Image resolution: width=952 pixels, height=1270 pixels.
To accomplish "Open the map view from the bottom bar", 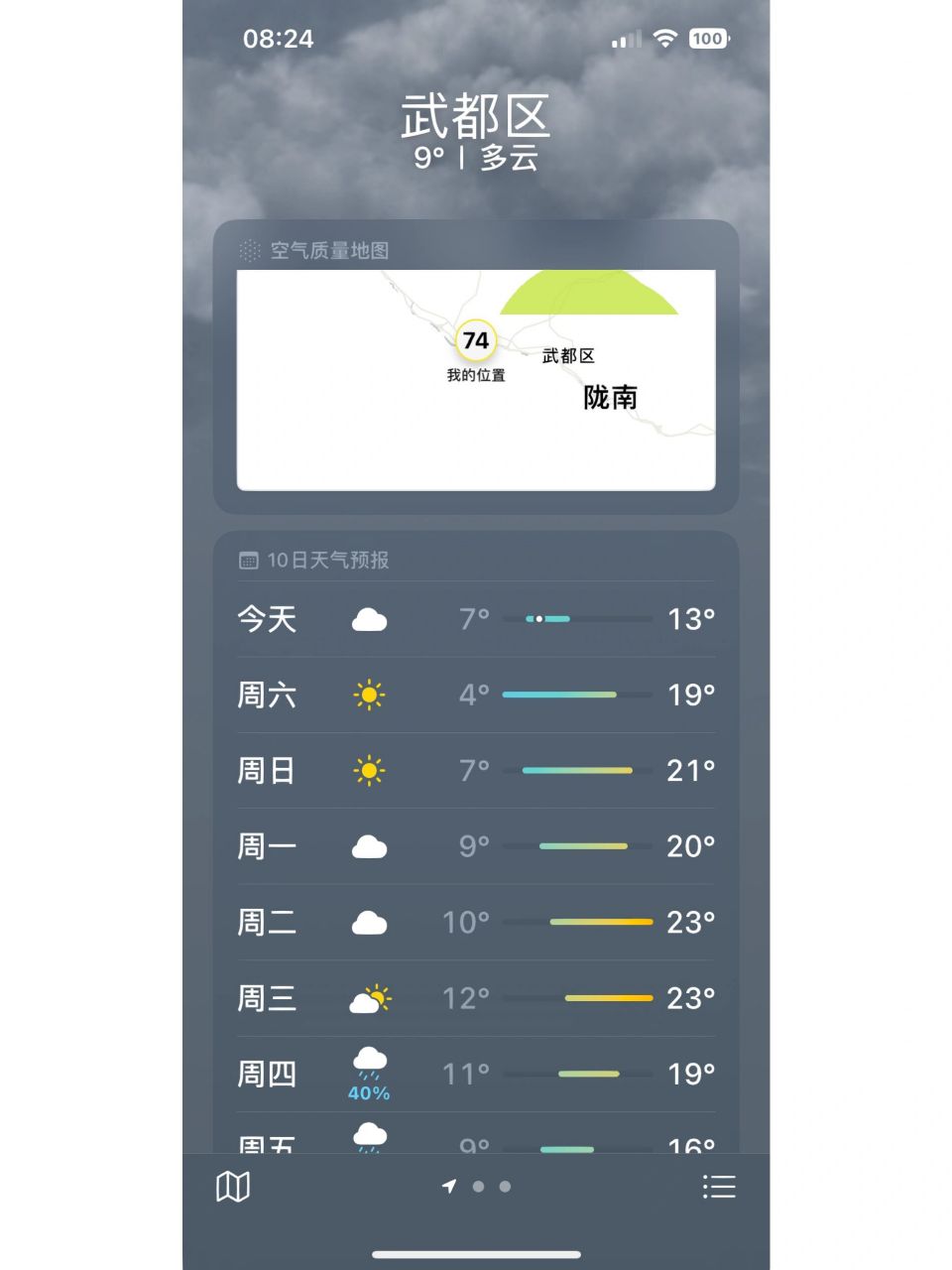I will 232,1187.
